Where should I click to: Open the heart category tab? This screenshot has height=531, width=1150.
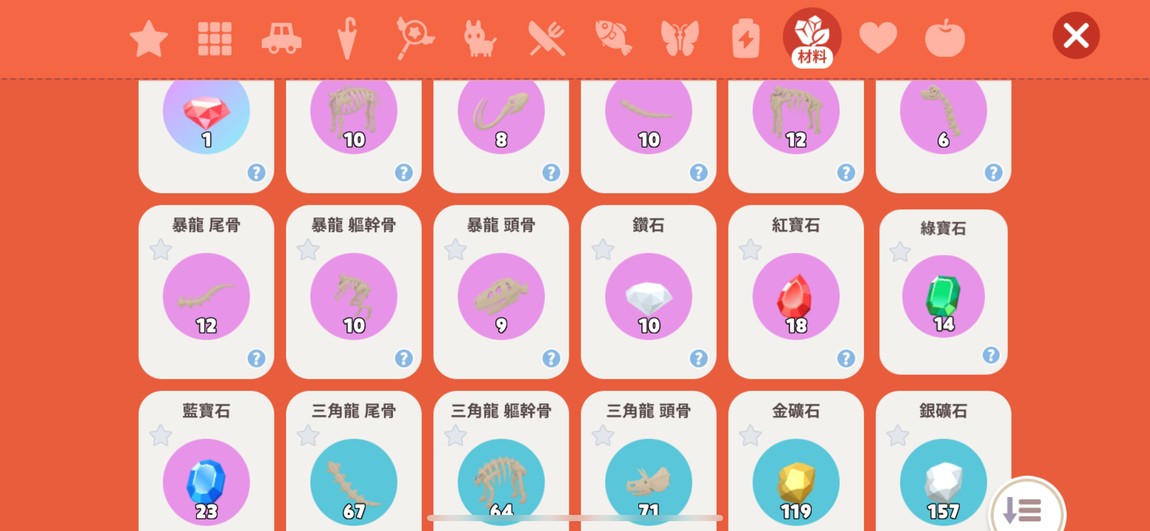878,38
